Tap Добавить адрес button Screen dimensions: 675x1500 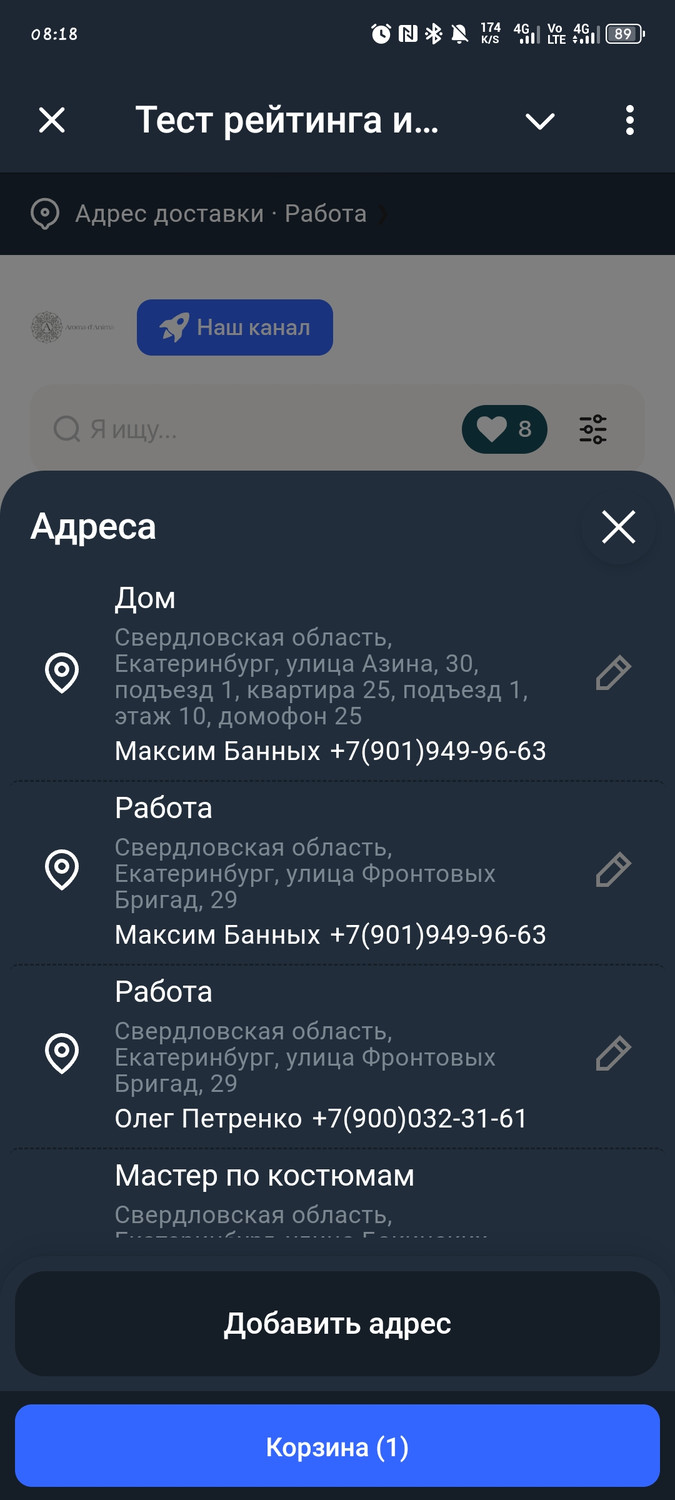(x=337, y=1323)
